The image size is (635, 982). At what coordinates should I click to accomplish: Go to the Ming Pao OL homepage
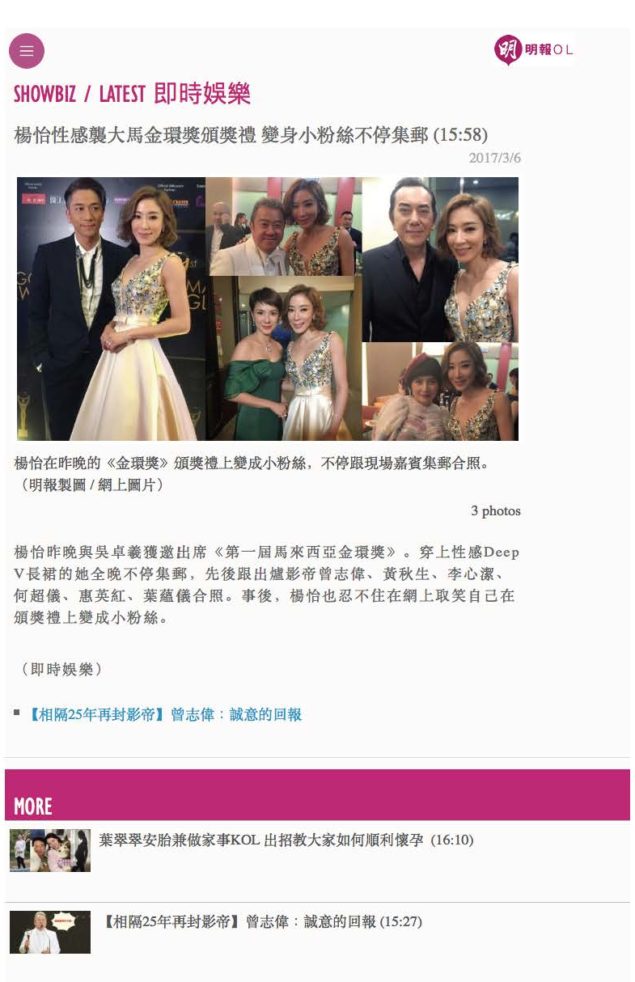[533, 50]
